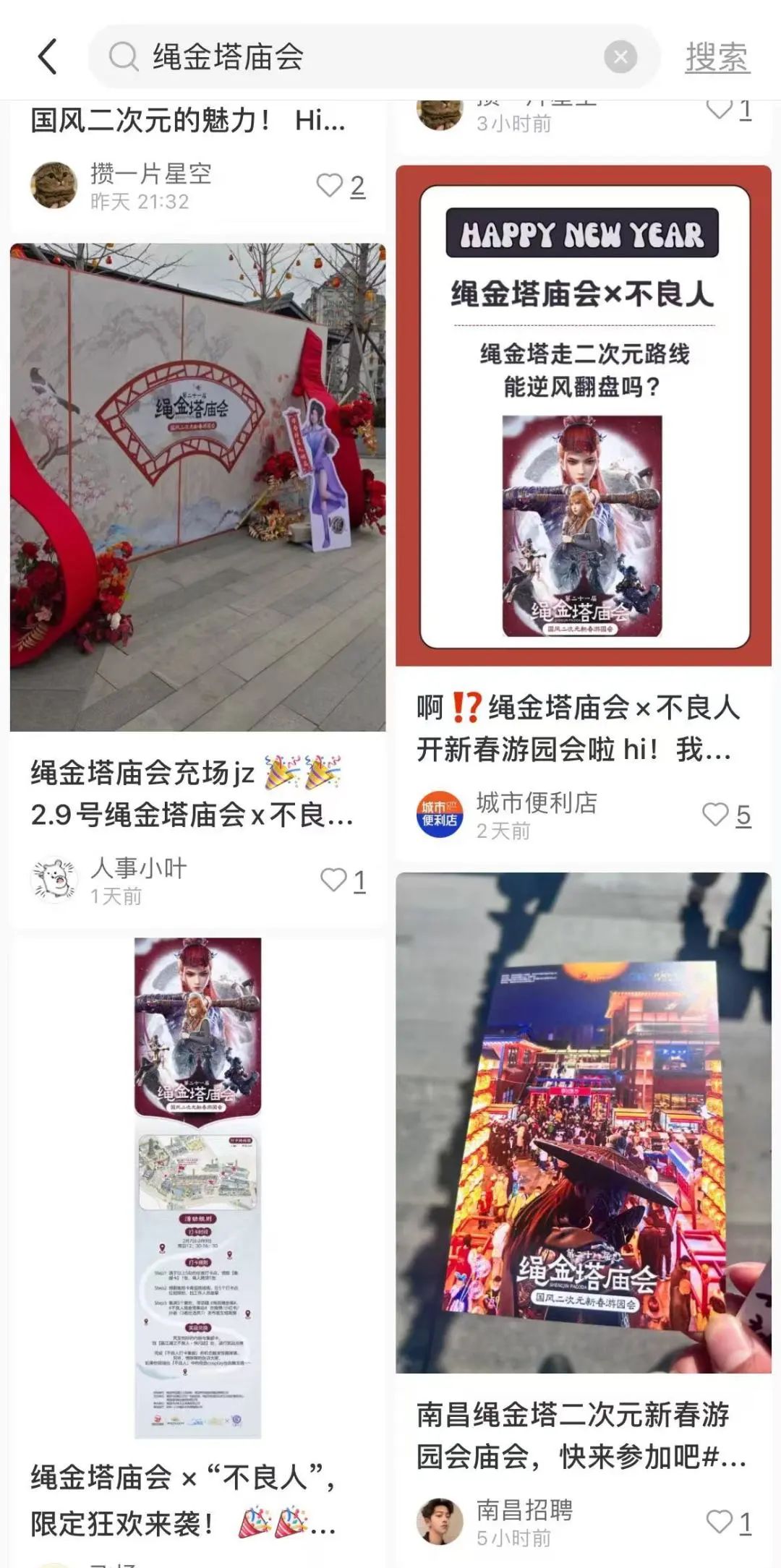Go back using the top arrow
The width and height of the screenshot is (781, 1568).
tap(48, 56)
